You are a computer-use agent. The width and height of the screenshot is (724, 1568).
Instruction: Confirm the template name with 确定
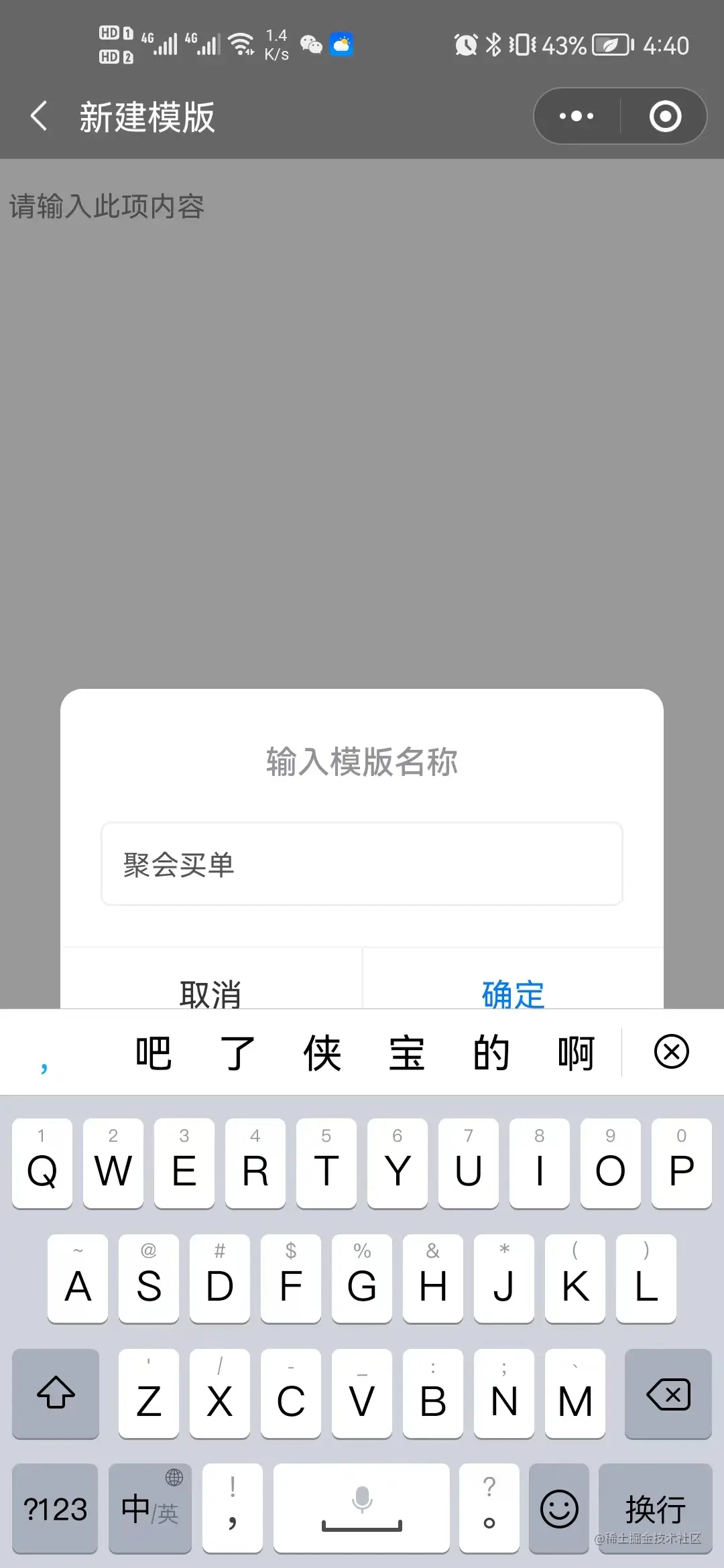coord(513,990)
